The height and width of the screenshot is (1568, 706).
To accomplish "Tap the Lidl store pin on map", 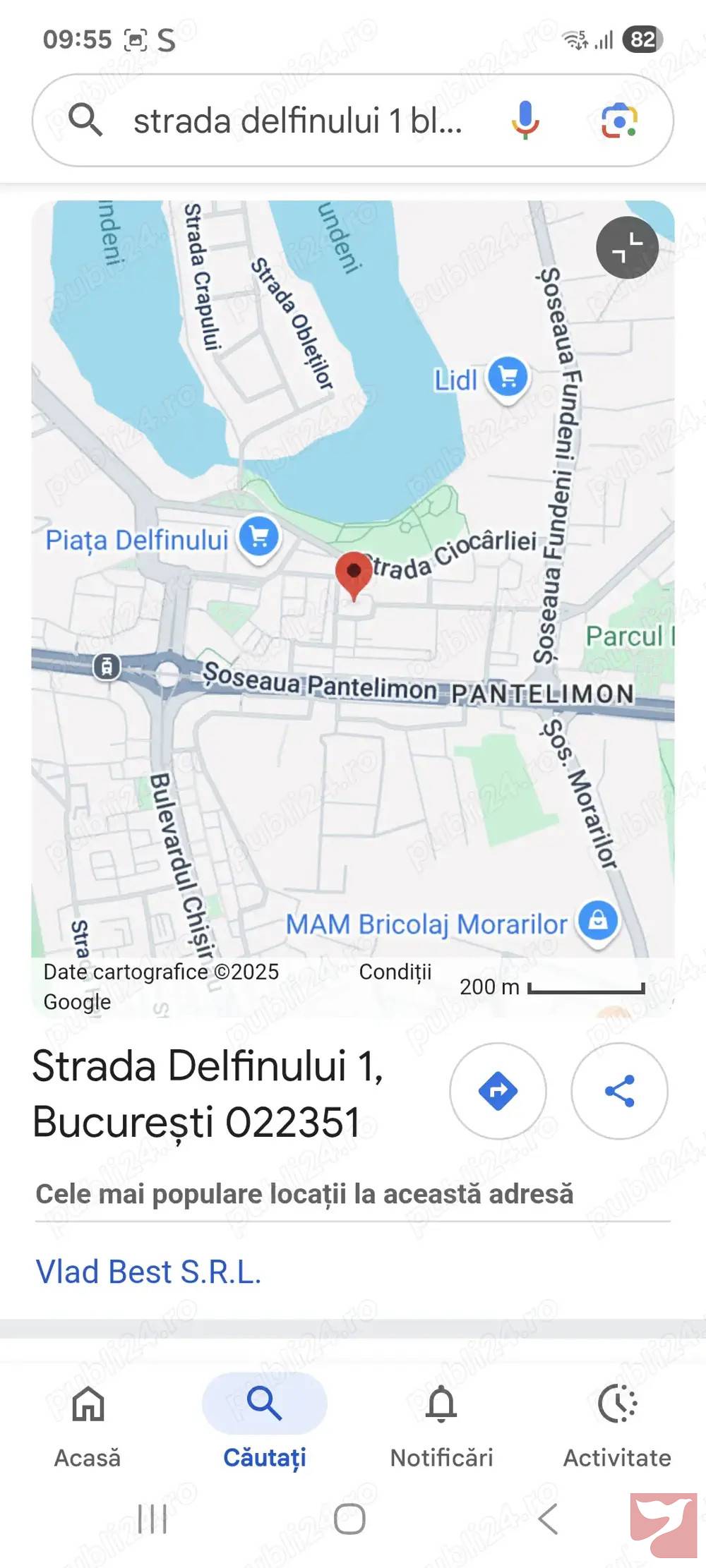I will coord(508,378).
